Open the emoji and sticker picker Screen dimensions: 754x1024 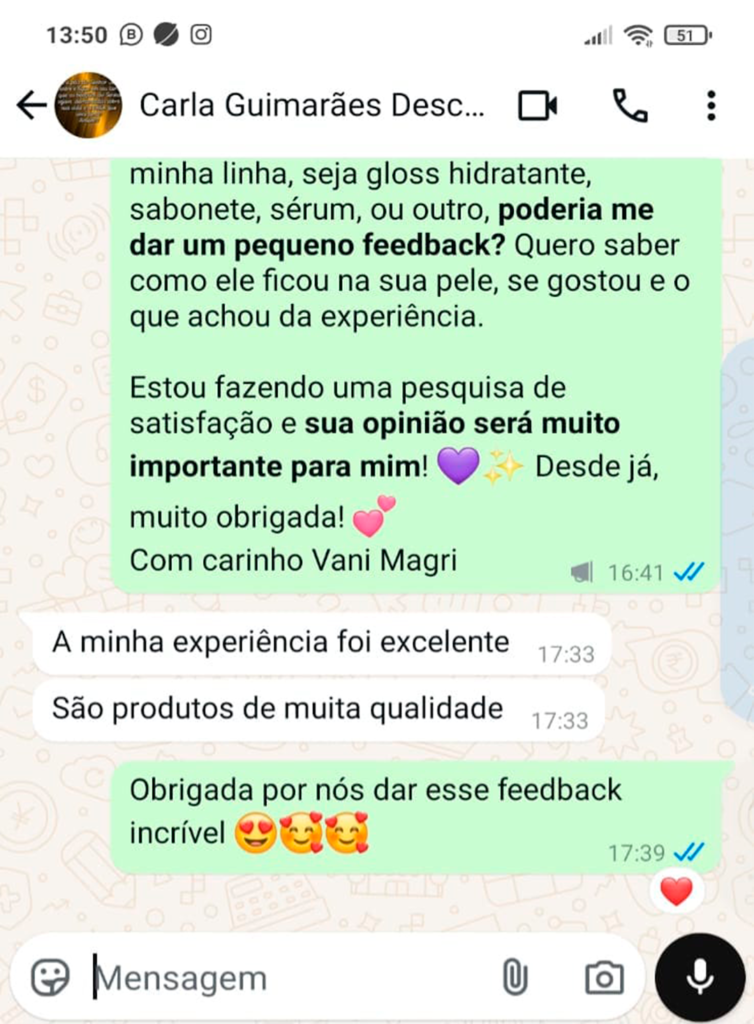(50, 978)
